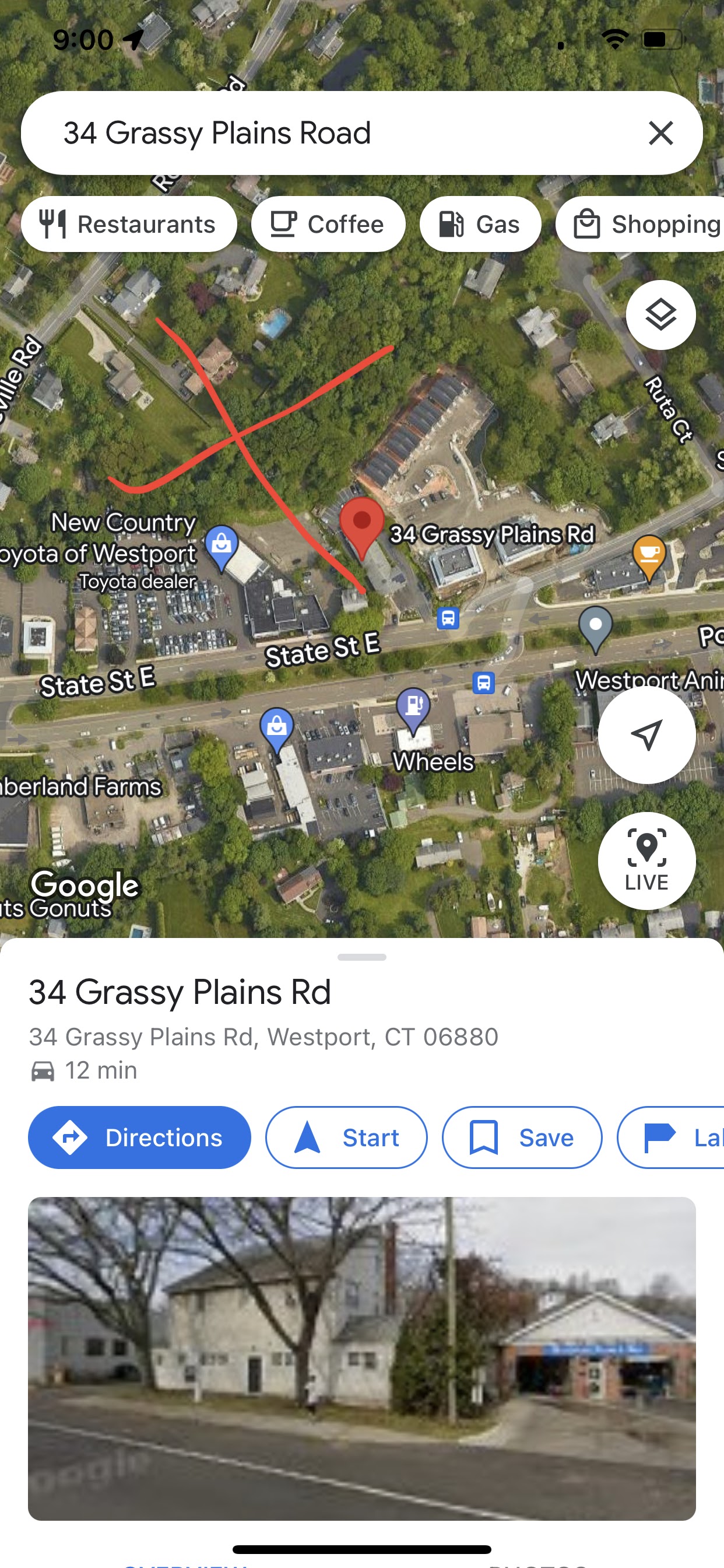Clear the search with the X icon
This screenshot has width=724, height=1568.
[x=660, y=132]
